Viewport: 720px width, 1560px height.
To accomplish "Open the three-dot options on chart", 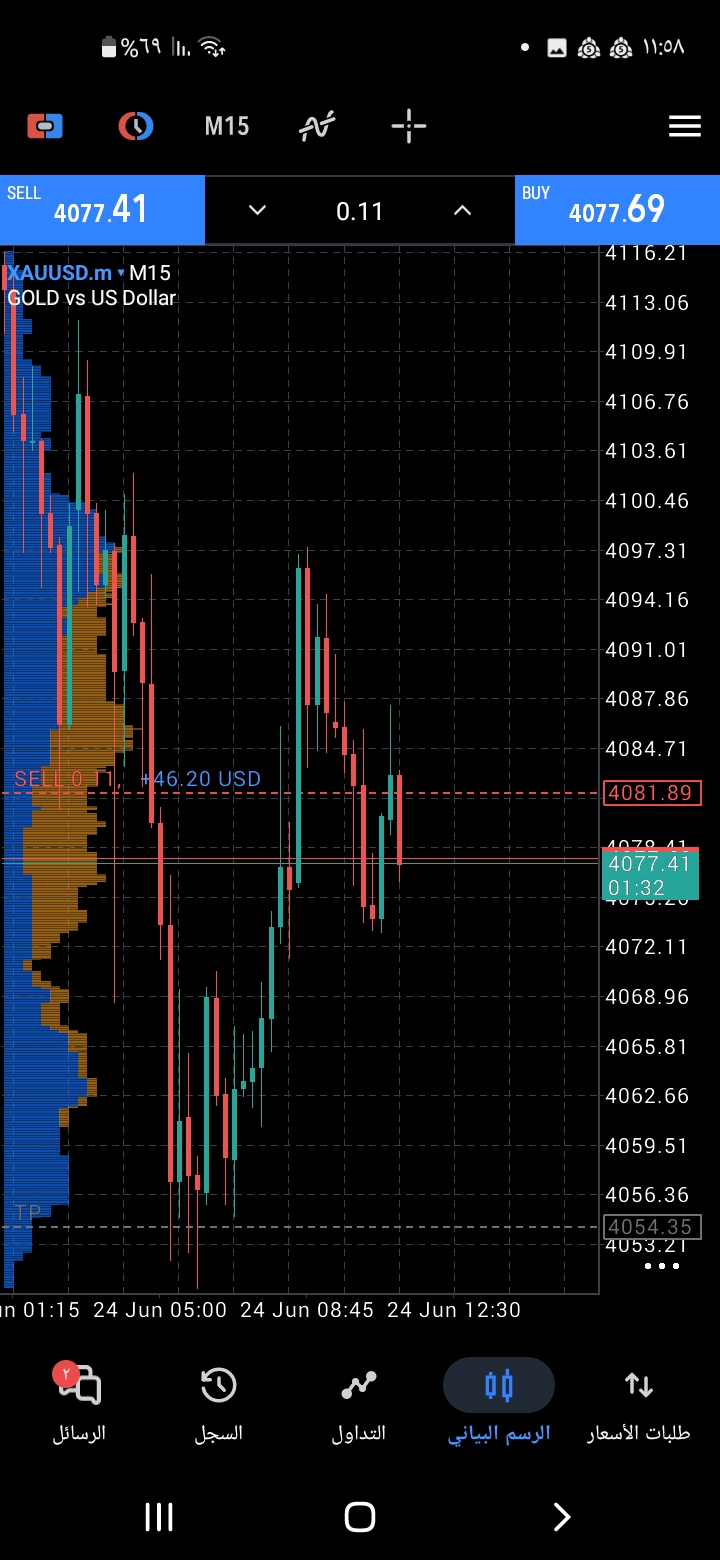I will [x=662, y=1266].
